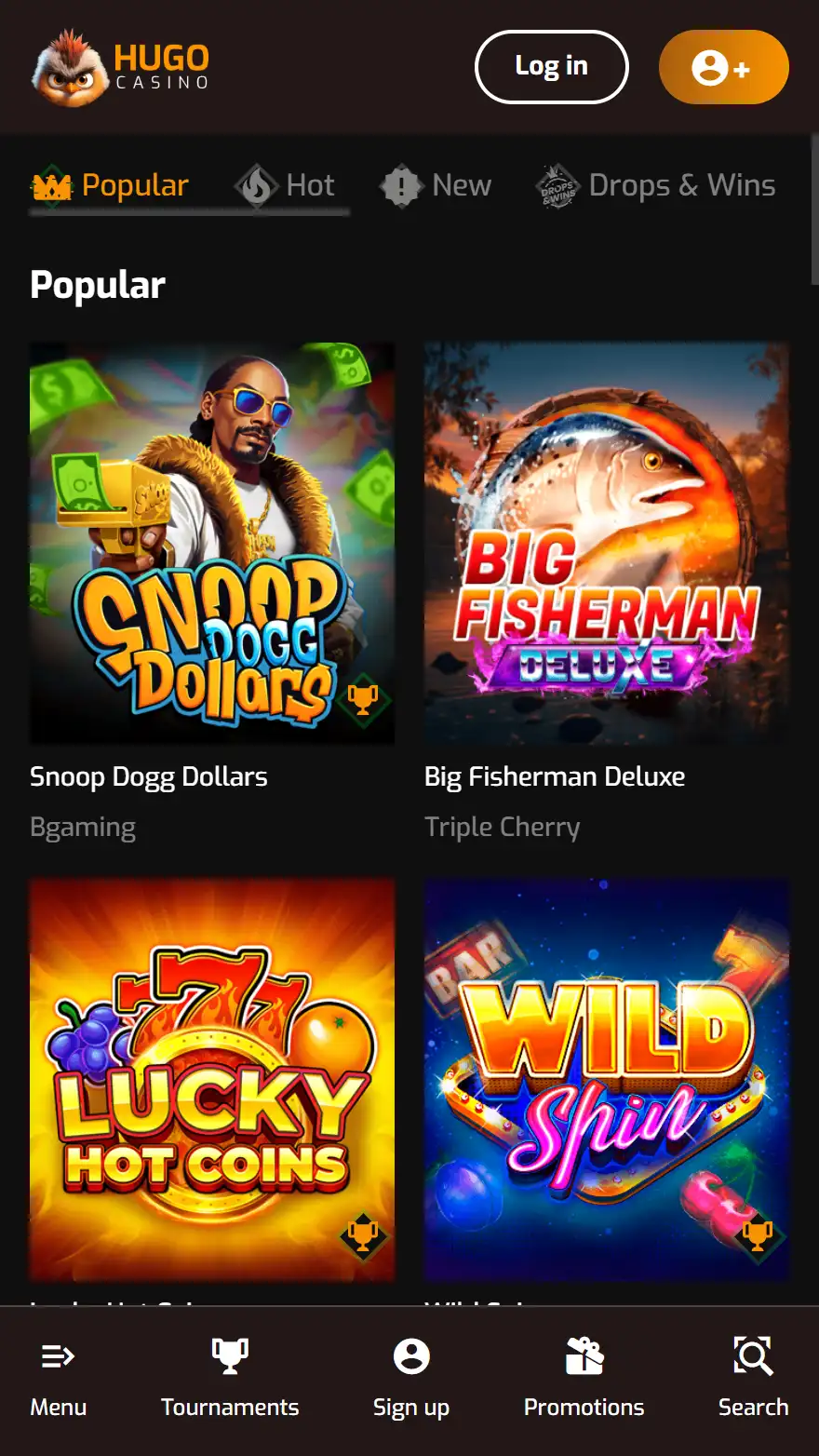Switch to the New tab
Screen dimensions: 819x1456
pyautogui.click(x=436, y=185)
